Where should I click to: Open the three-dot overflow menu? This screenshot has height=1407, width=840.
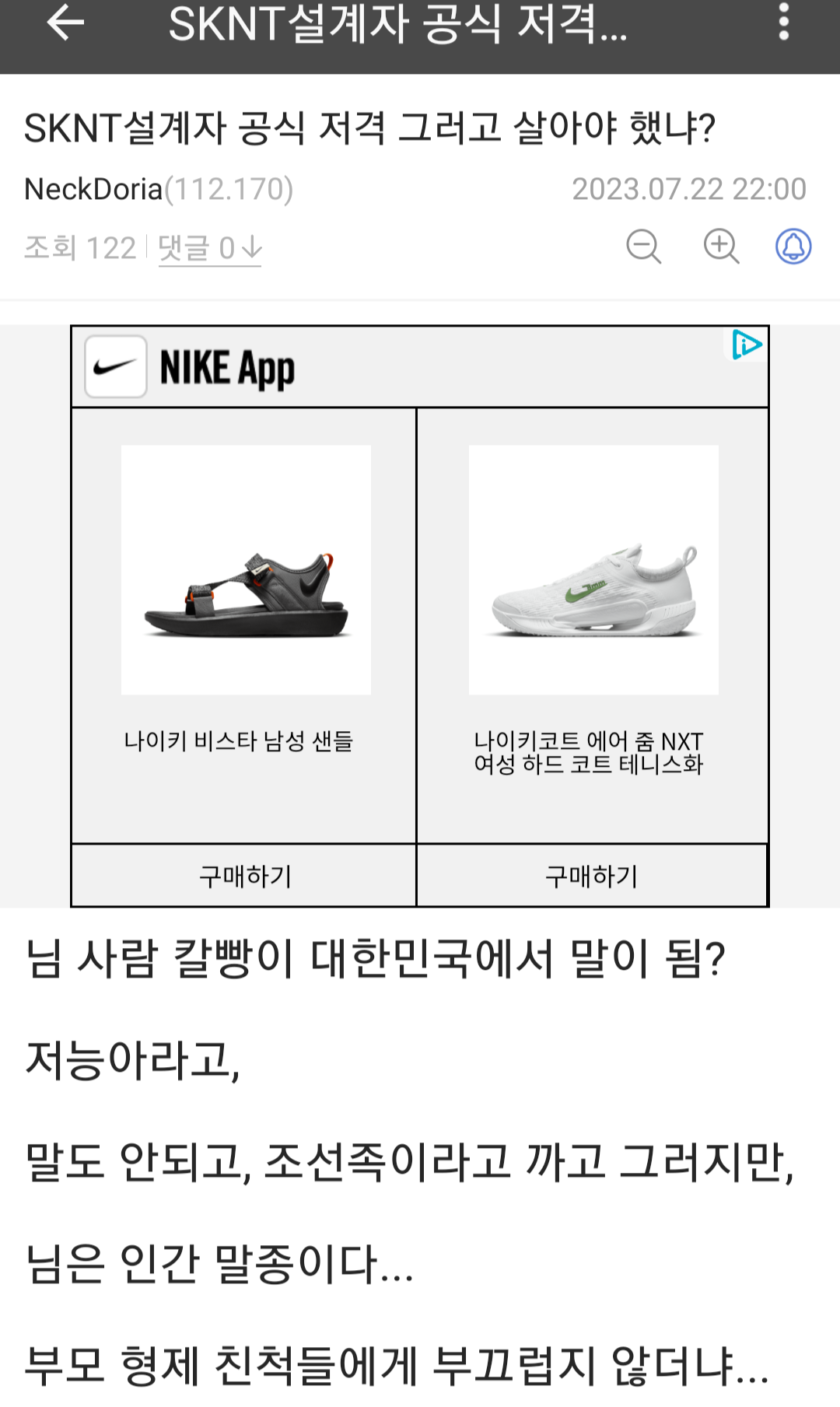click(x=783, y=22)
